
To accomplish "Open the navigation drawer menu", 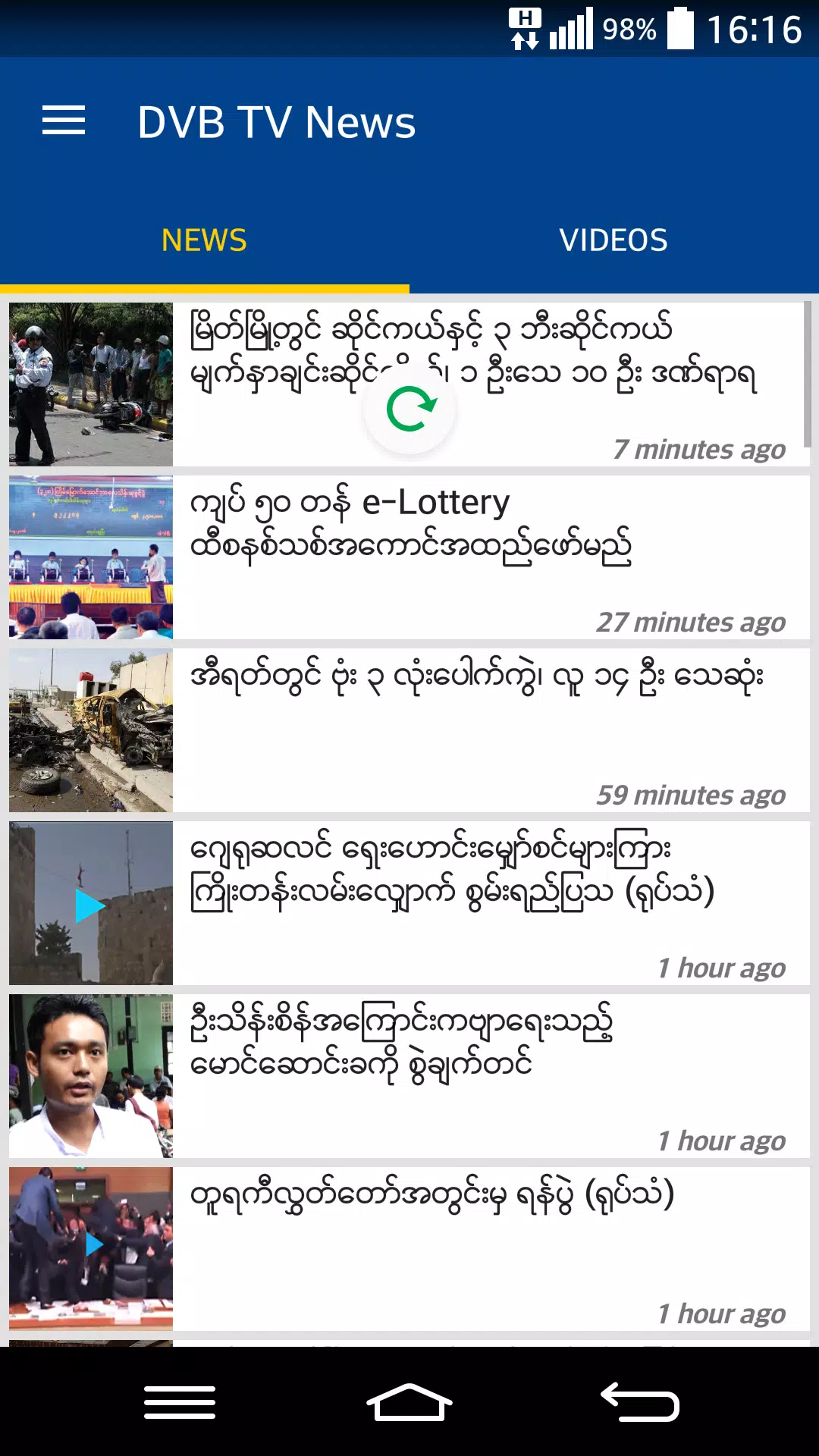I will pyautogui.click(x=64, y=121).
